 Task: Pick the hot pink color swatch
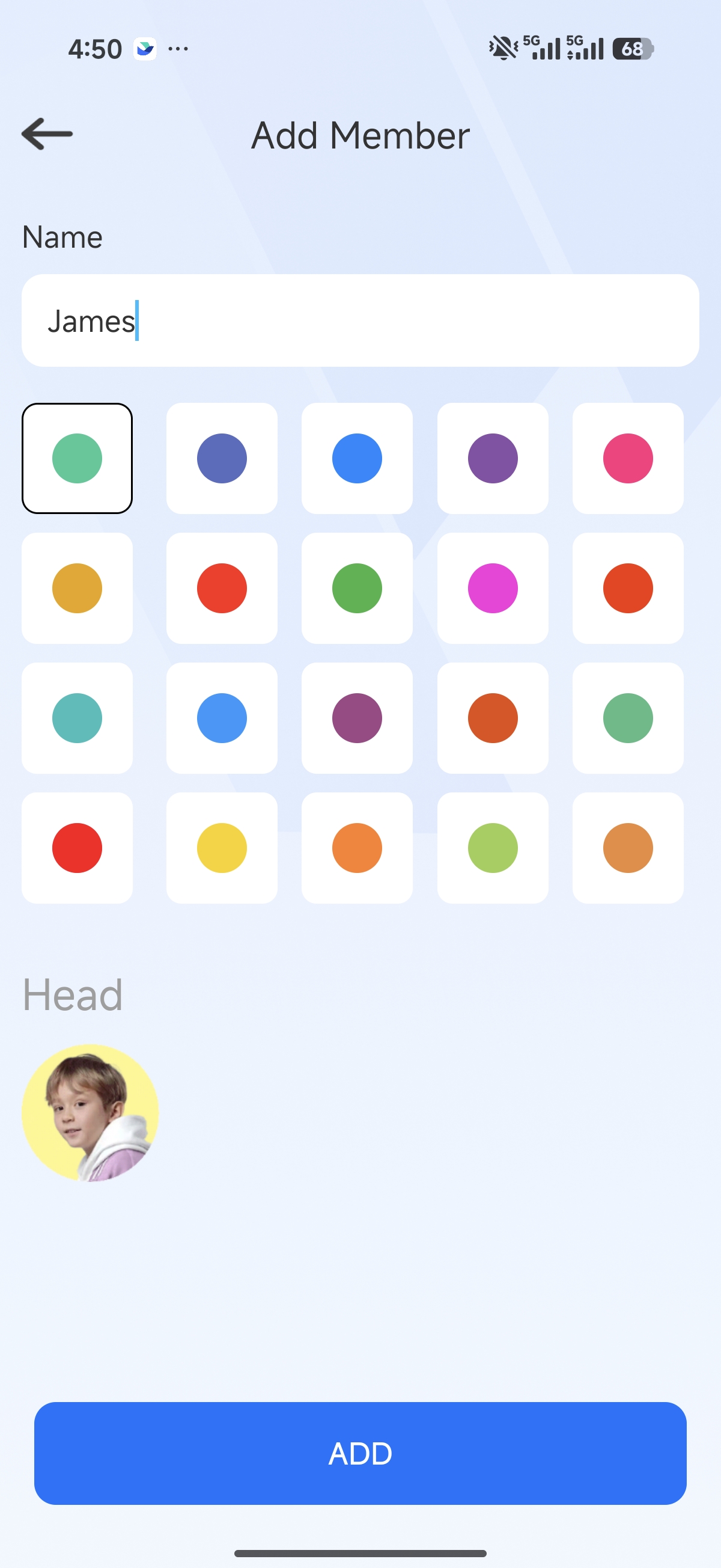pyautogui.click(x=627, y=458)
